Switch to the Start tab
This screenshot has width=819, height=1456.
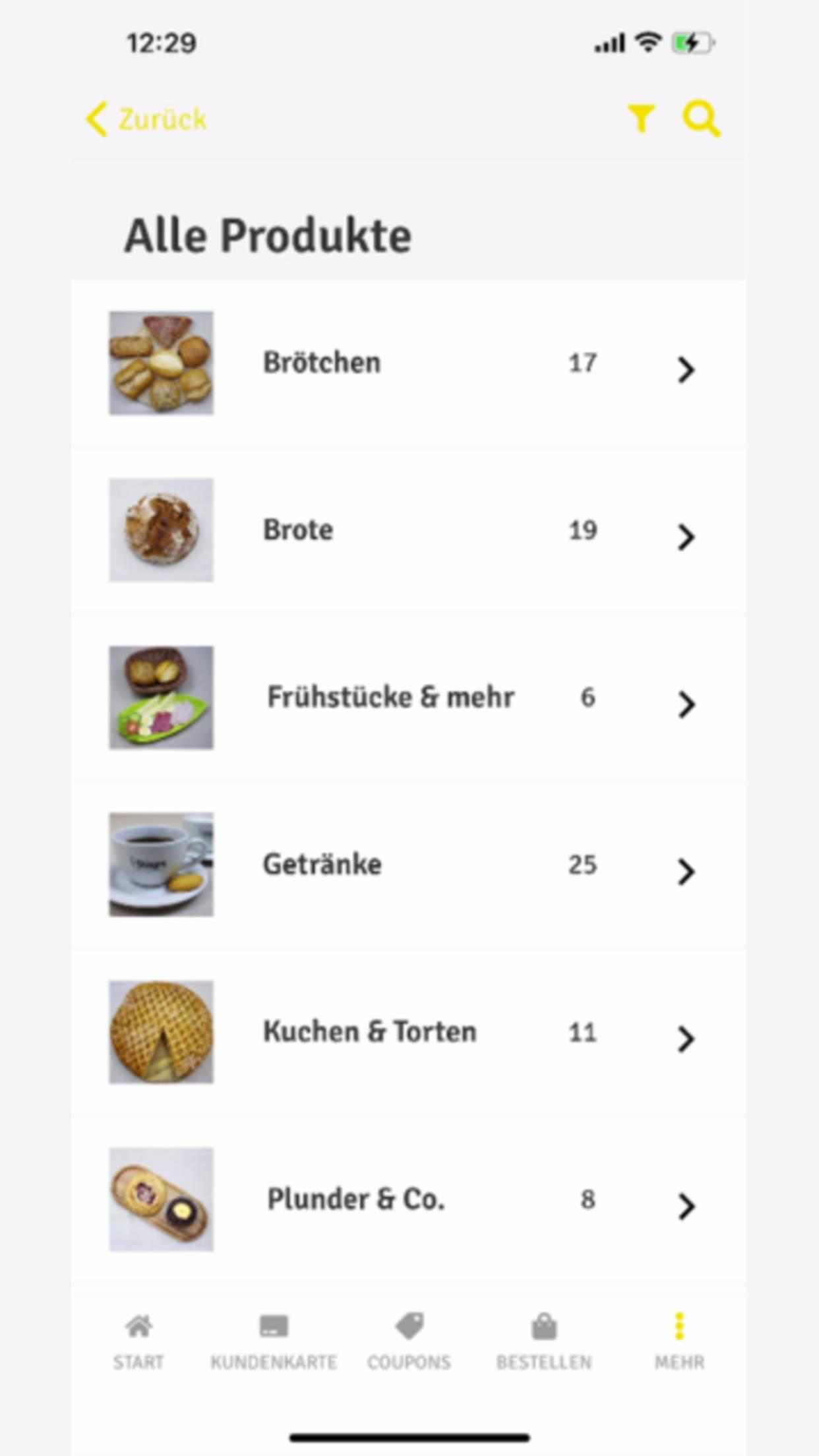tap(138, 1342)
